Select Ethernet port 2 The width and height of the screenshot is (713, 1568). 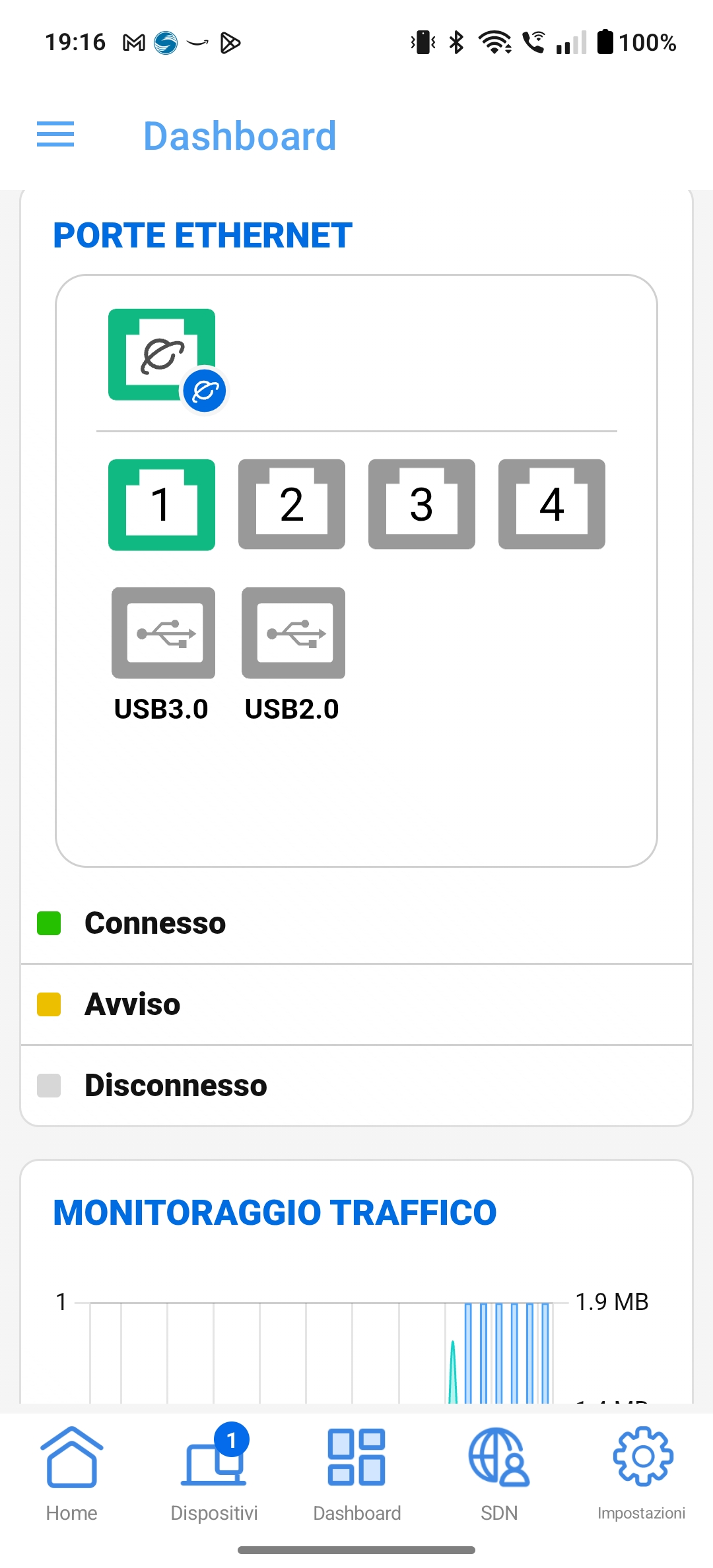tap(292, 505)
